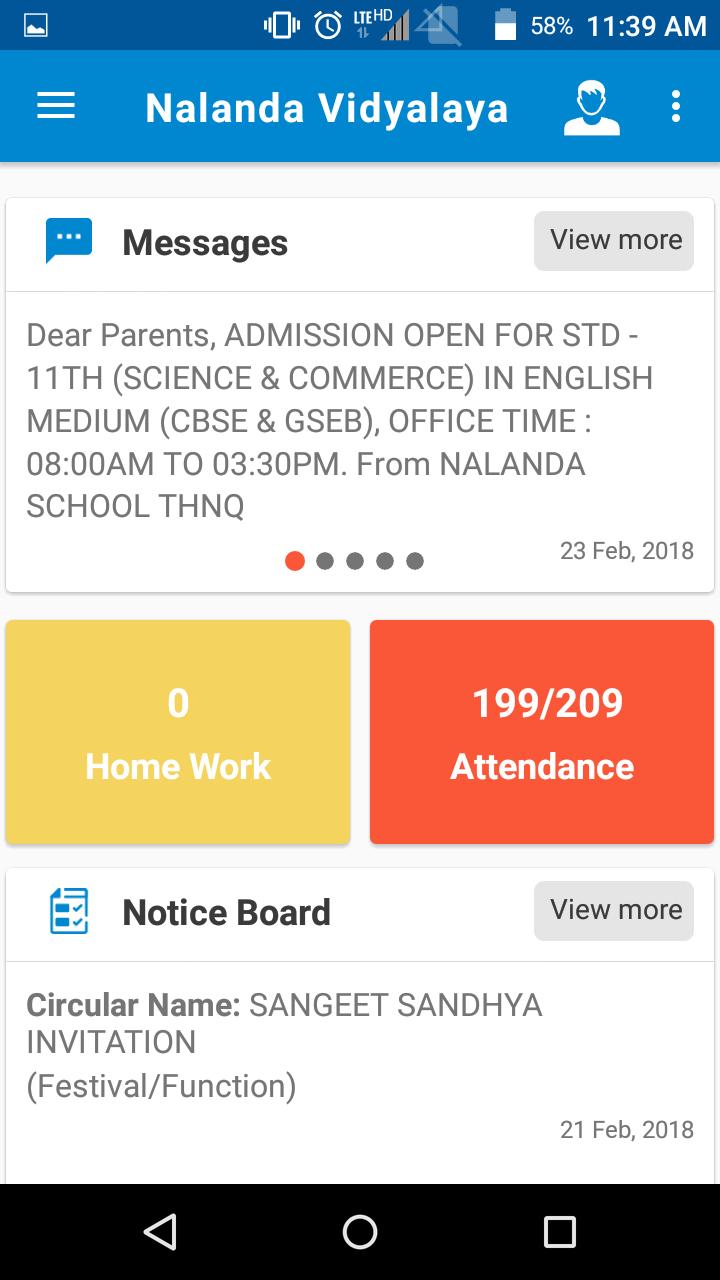Go to the home screen
This screenshot has height=1280, width=720.
coord(360,1232)
